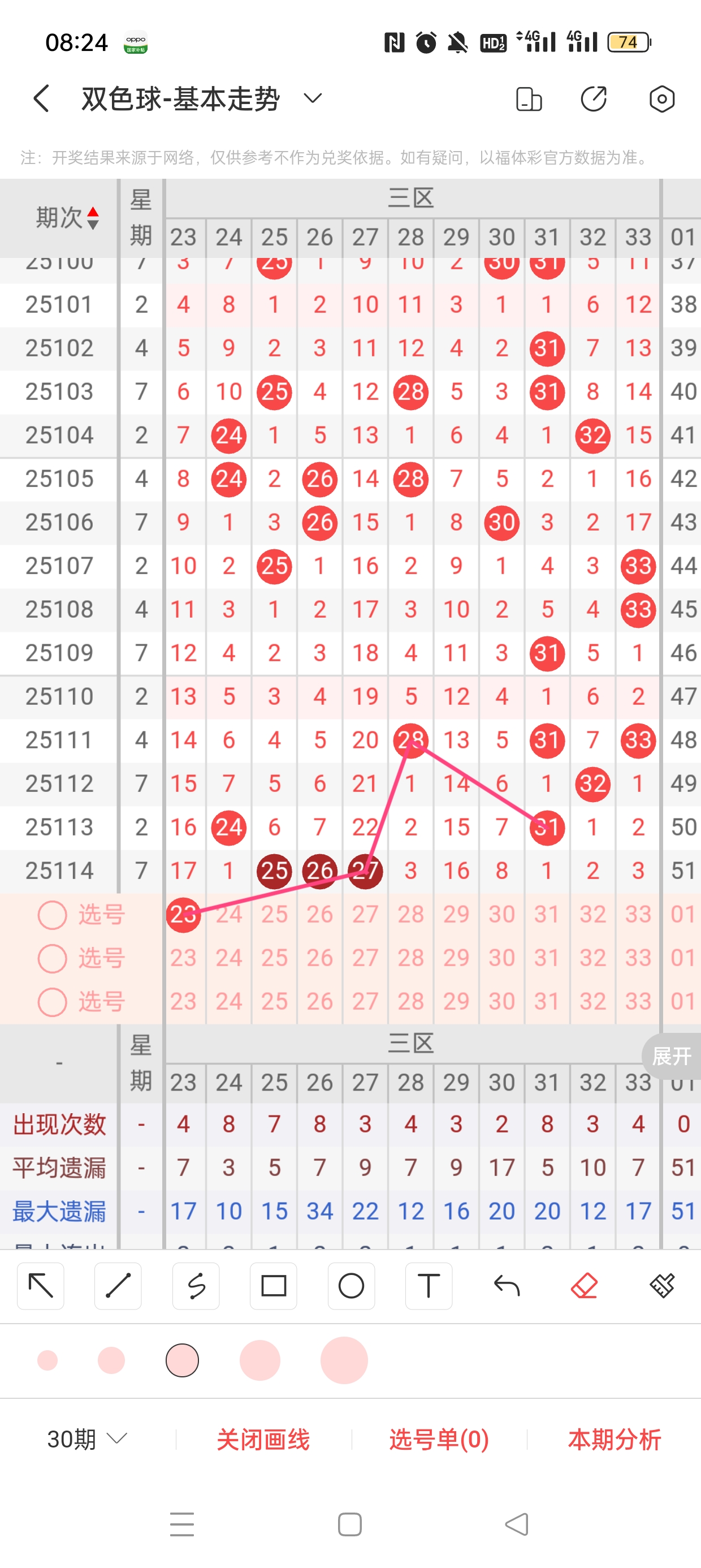Choose the circle drawing tool

pyautogui.click(x=351, y=1286)
